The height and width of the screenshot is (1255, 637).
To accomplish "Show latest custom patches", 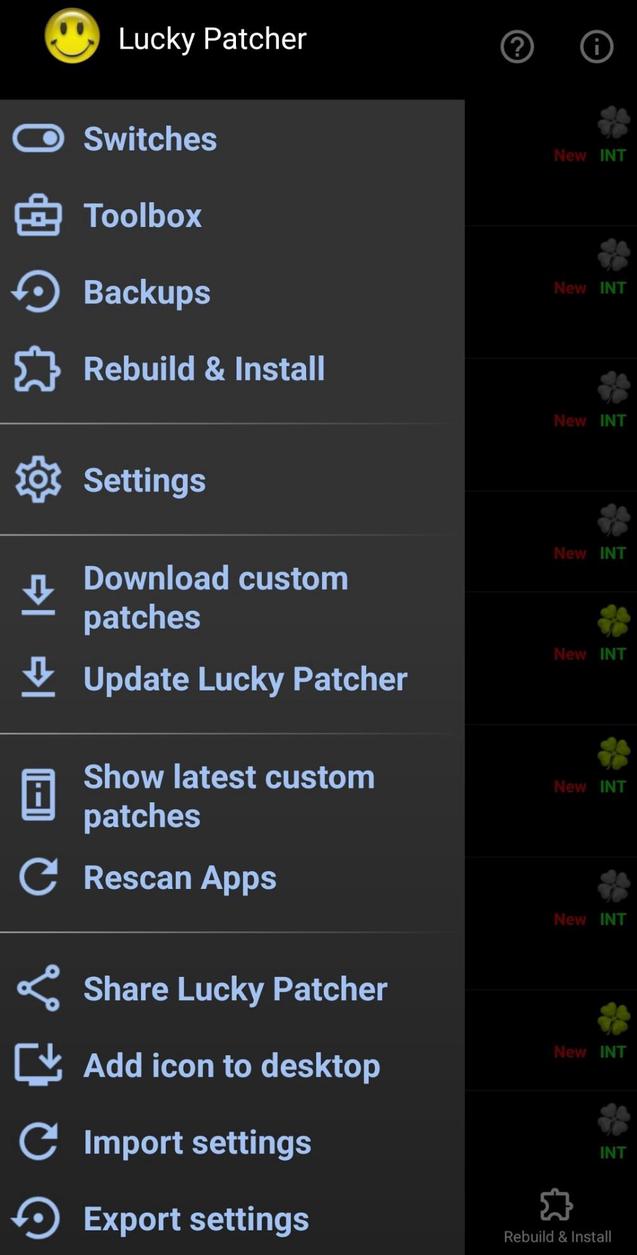I will [x=228, y=796].
